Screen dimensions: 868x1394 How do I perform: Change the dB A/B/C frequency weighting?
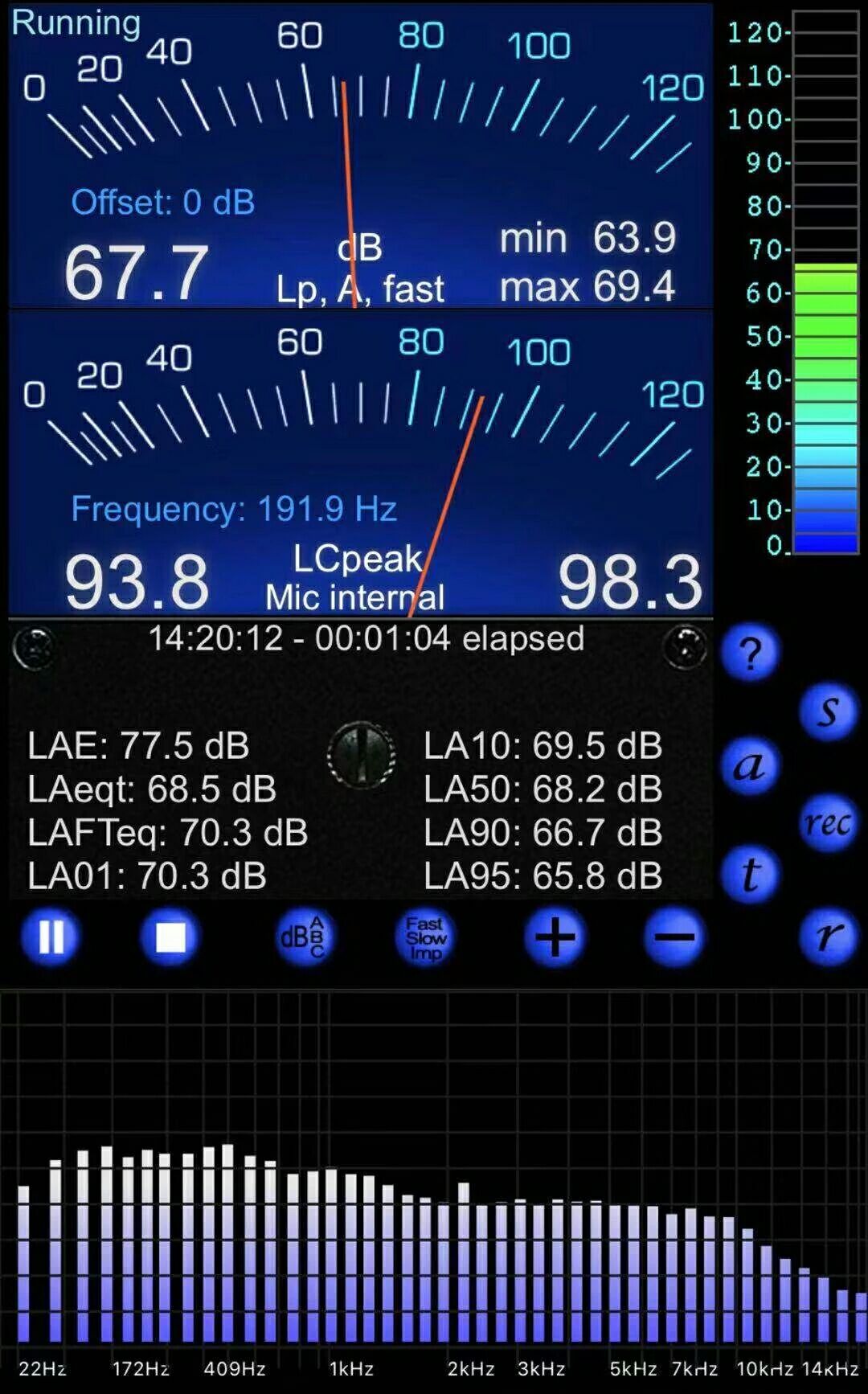[x=305, y=937]
